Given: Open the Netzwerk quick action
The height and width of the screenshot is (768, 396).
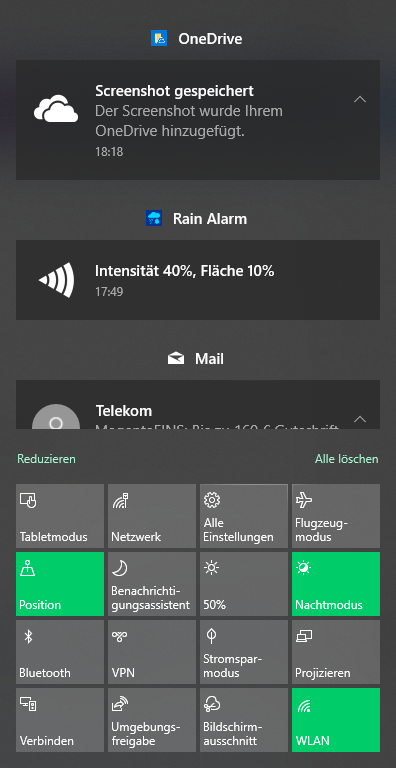Looking at the screenshot, I should (x=152, y=516).
